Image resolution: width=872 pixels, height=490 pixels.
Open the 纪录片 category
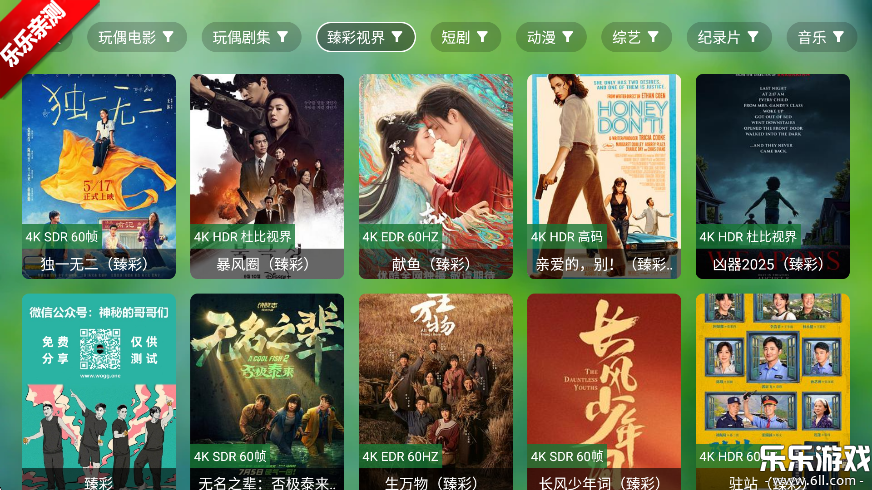pyautogui.click(x=729, y=38)
